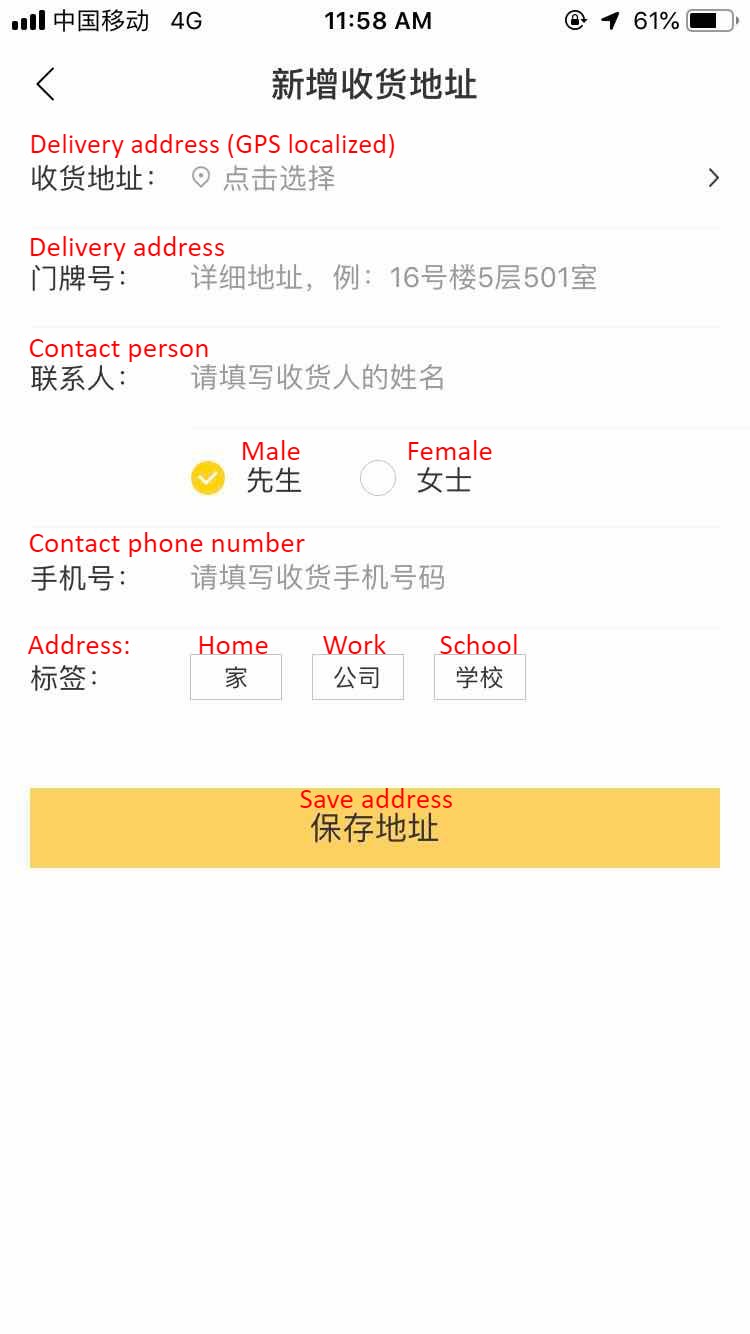
Task: Select the 先生 (Male) option
Action: tap(208, 479)
